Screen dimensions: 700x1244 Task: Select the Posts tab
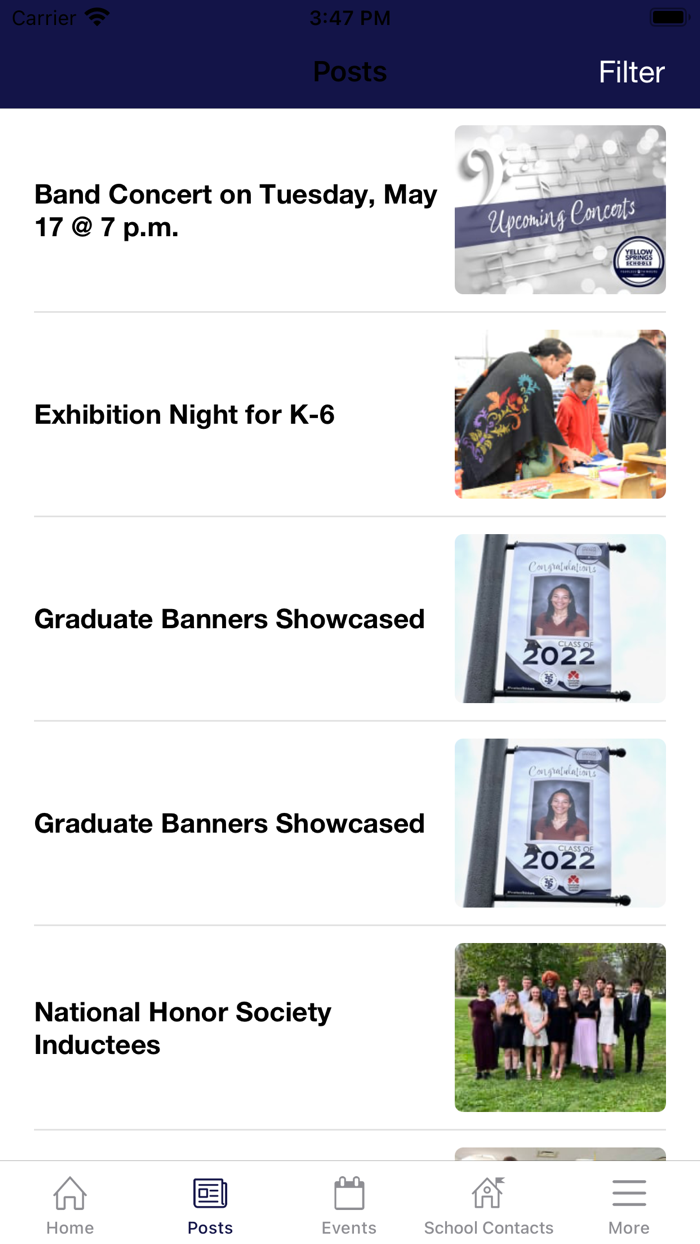210,1206
